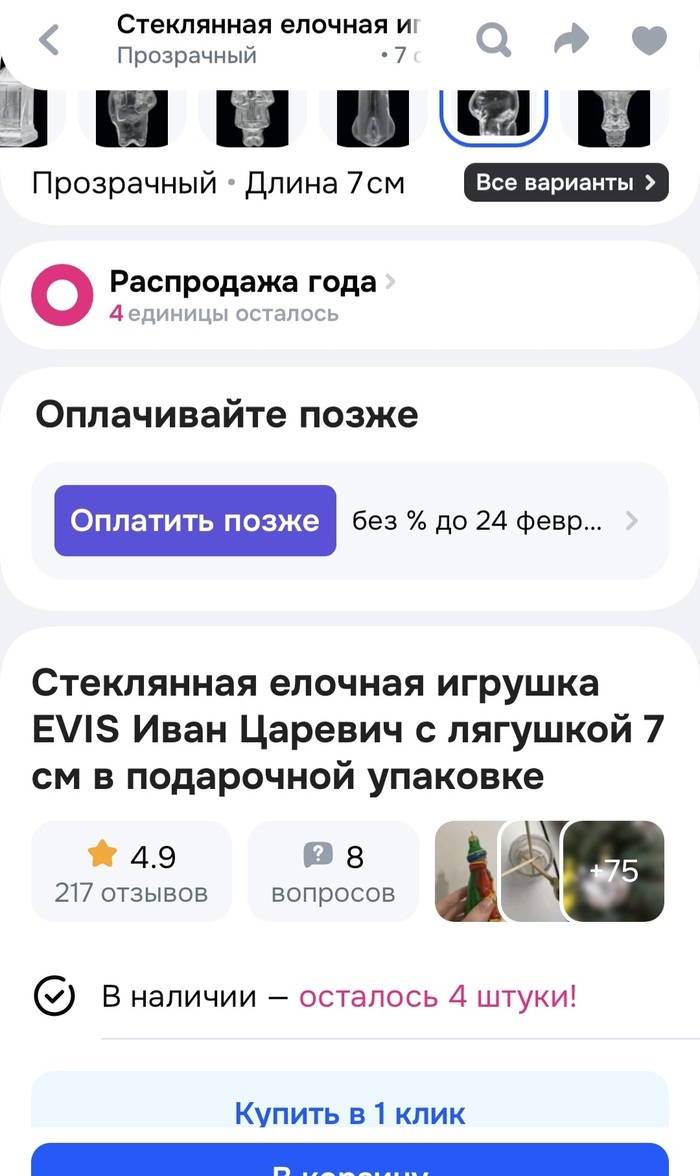The image size is (700, 1176).
Task: Add the product to favorites
Action: pos(650,41)
